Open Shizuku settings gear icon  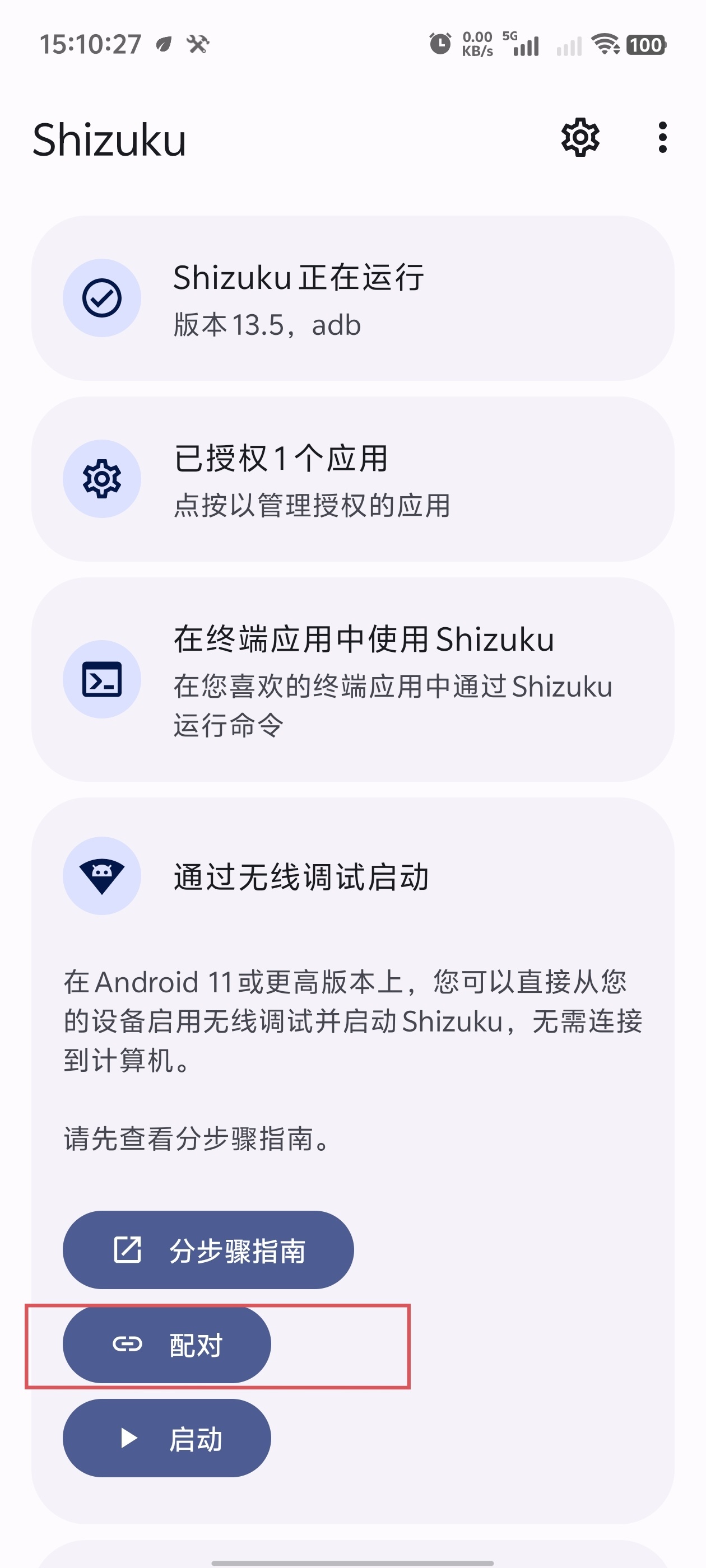click(580, 138)
